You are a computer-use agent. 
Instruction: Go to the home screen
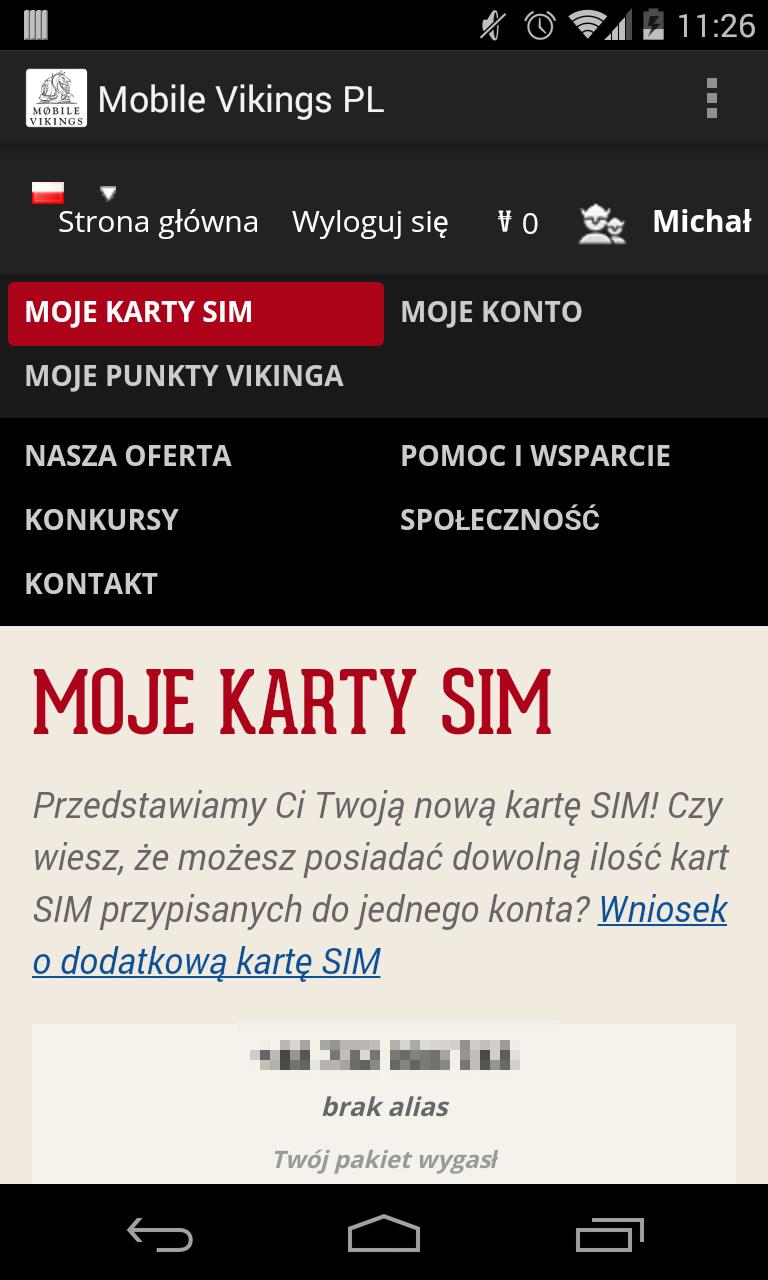coord(384,1234)
